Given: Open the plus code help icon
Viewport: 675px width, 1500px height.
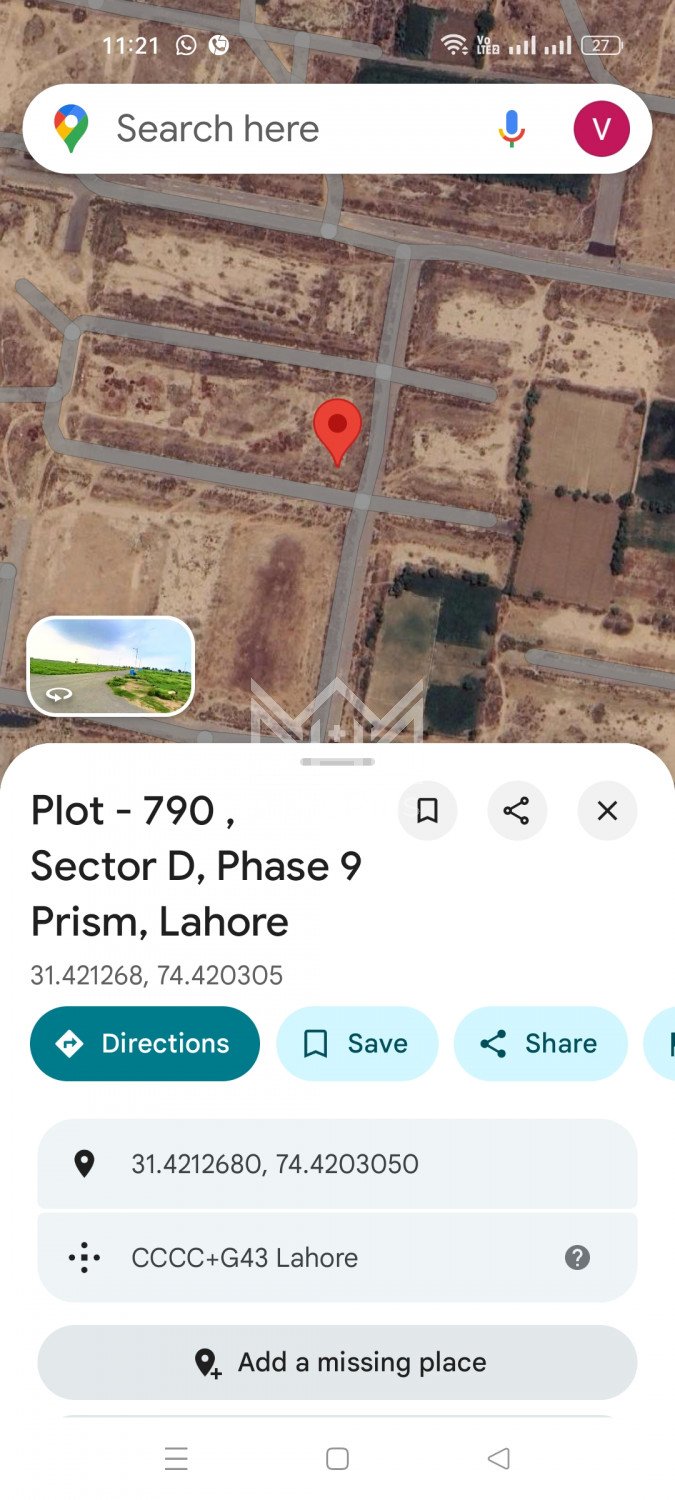Looking at the screenshot, I should tap(577, 1258).
